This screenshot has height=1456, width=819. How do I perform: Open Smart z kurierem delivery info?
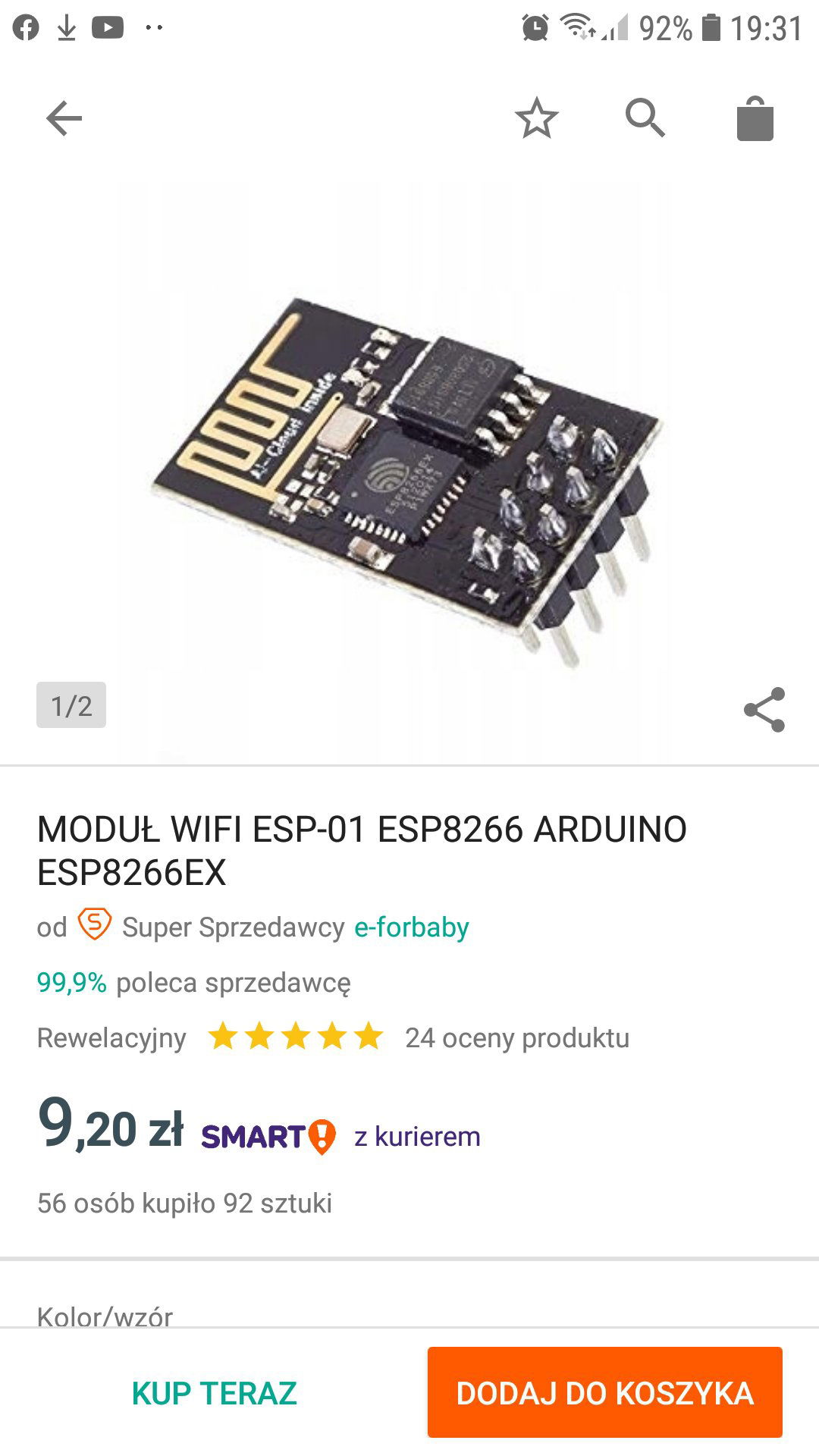[340, 1137]
